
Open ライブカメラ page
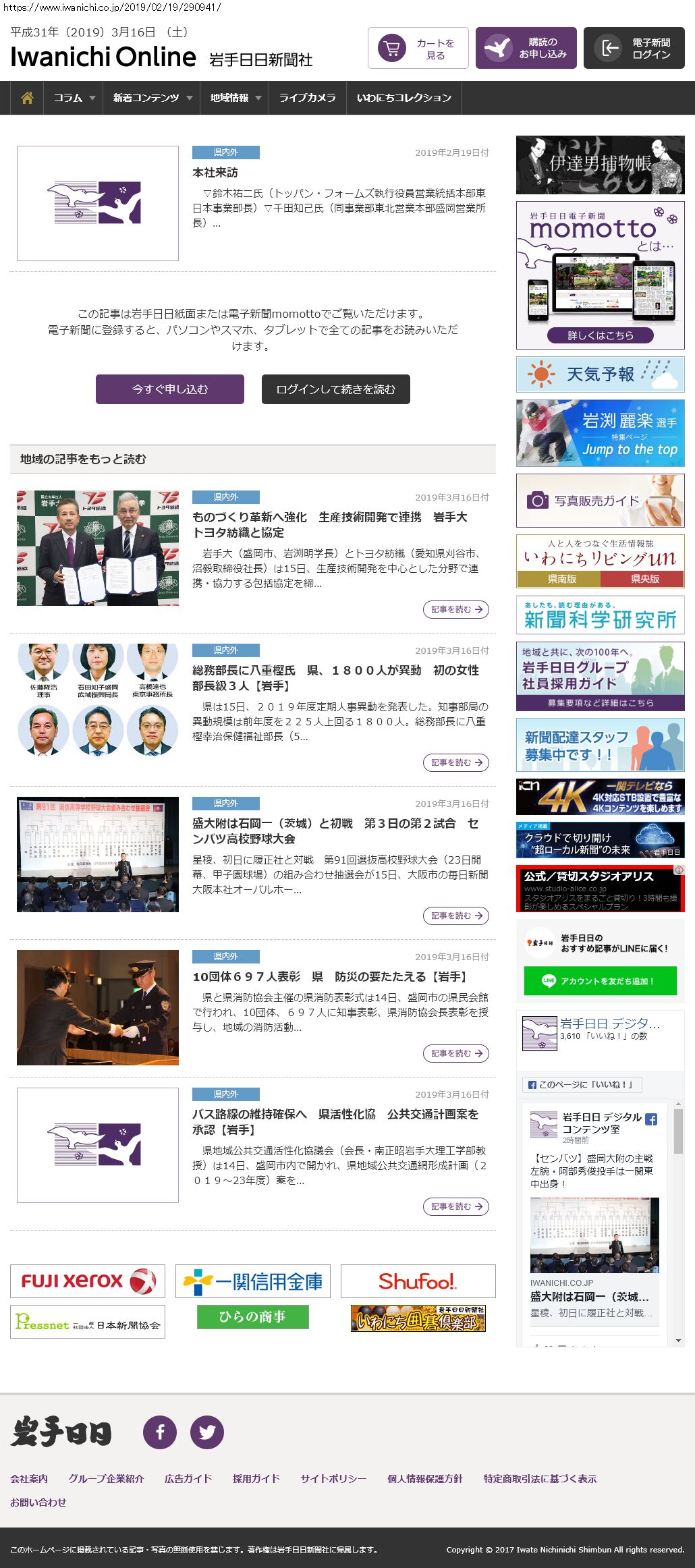click(307, 98)
